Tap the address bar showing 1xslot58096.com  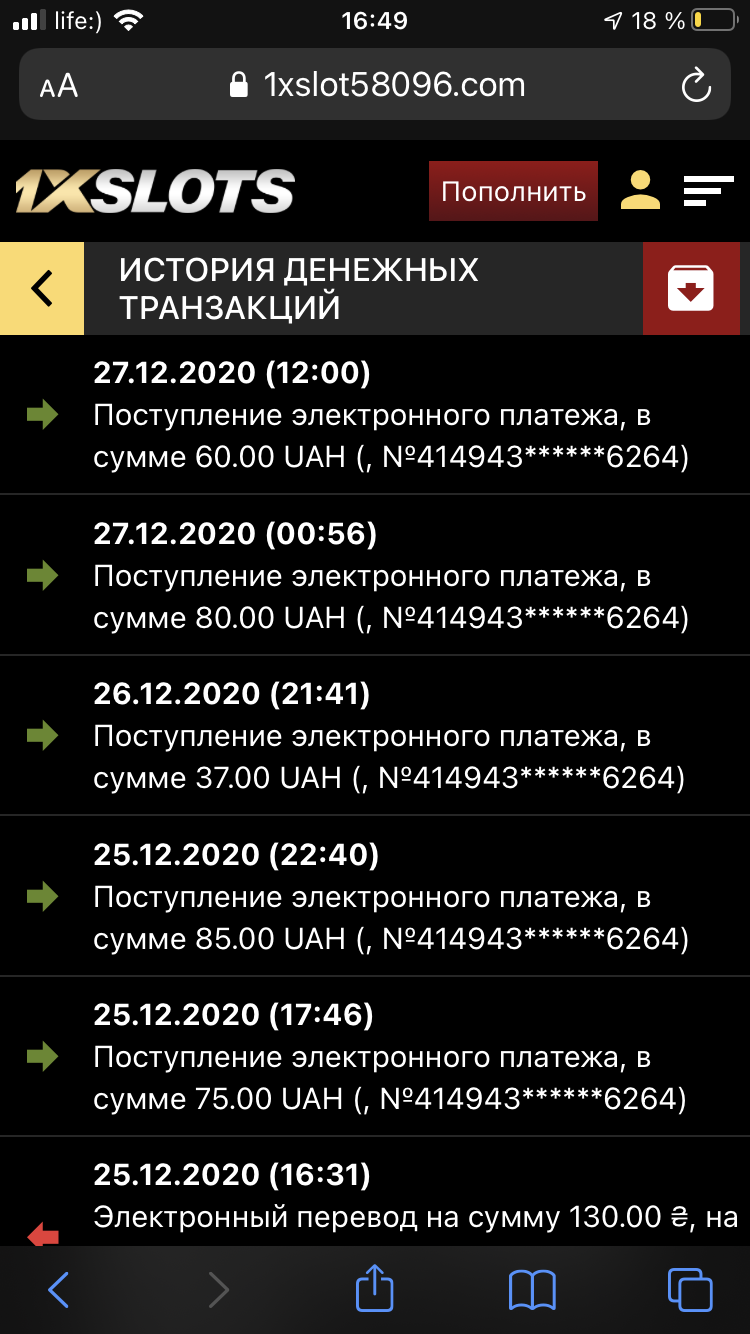397,85
